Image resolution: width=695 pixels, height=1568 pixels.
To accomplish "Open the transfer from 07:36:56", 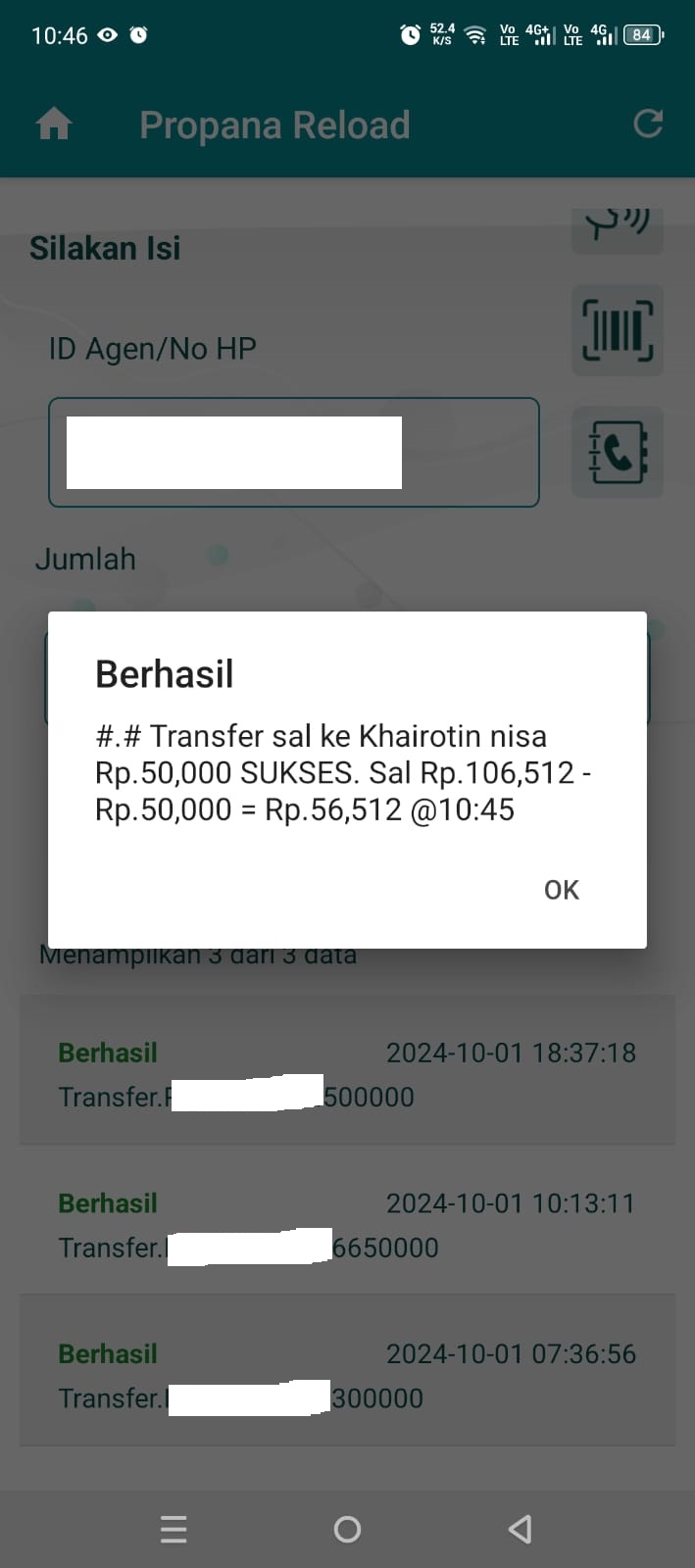I will [347, 1372].
